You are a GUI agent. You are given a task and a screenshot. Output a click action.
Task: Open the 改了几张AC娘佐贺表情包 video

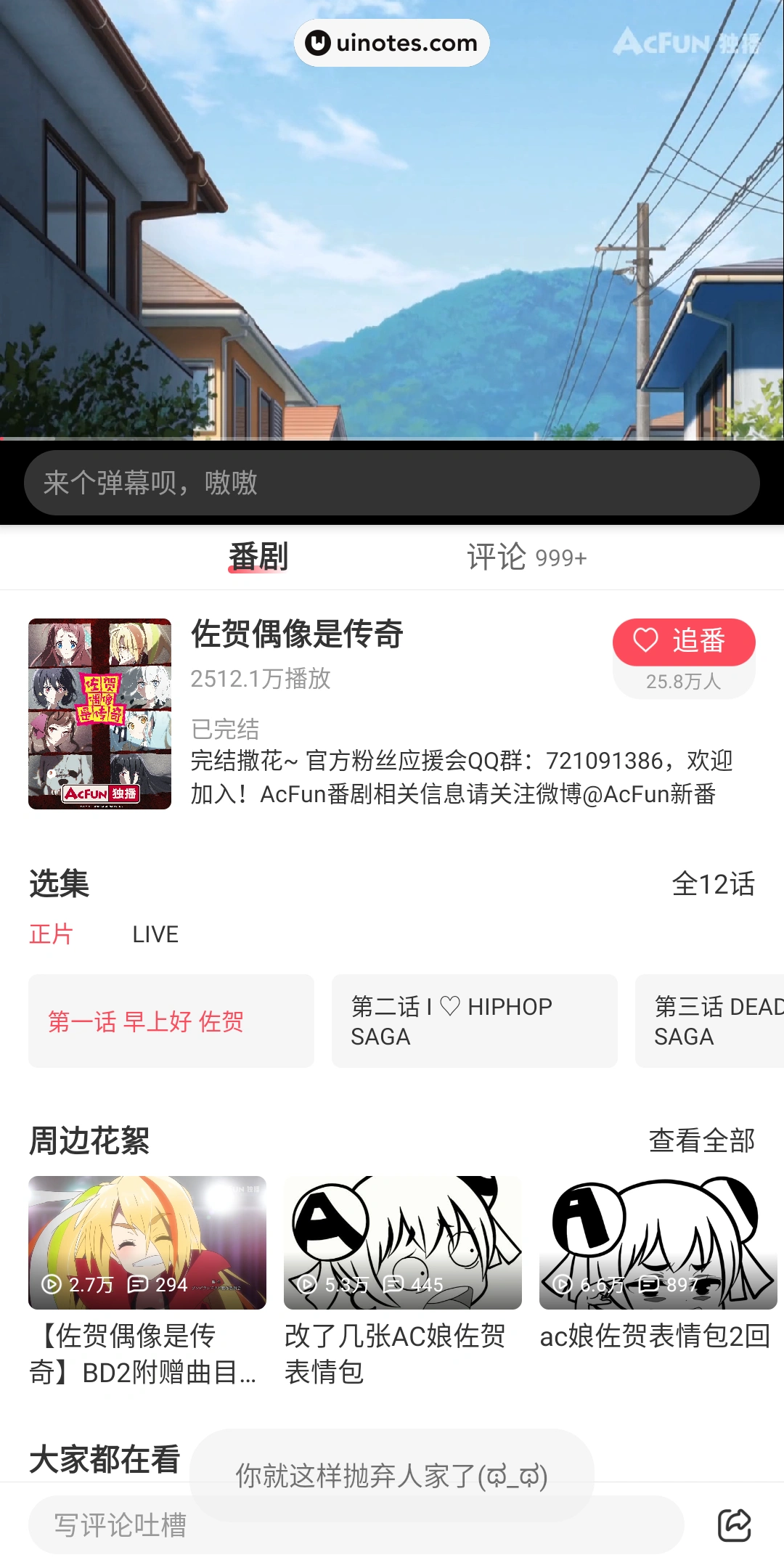(403, 1243)
